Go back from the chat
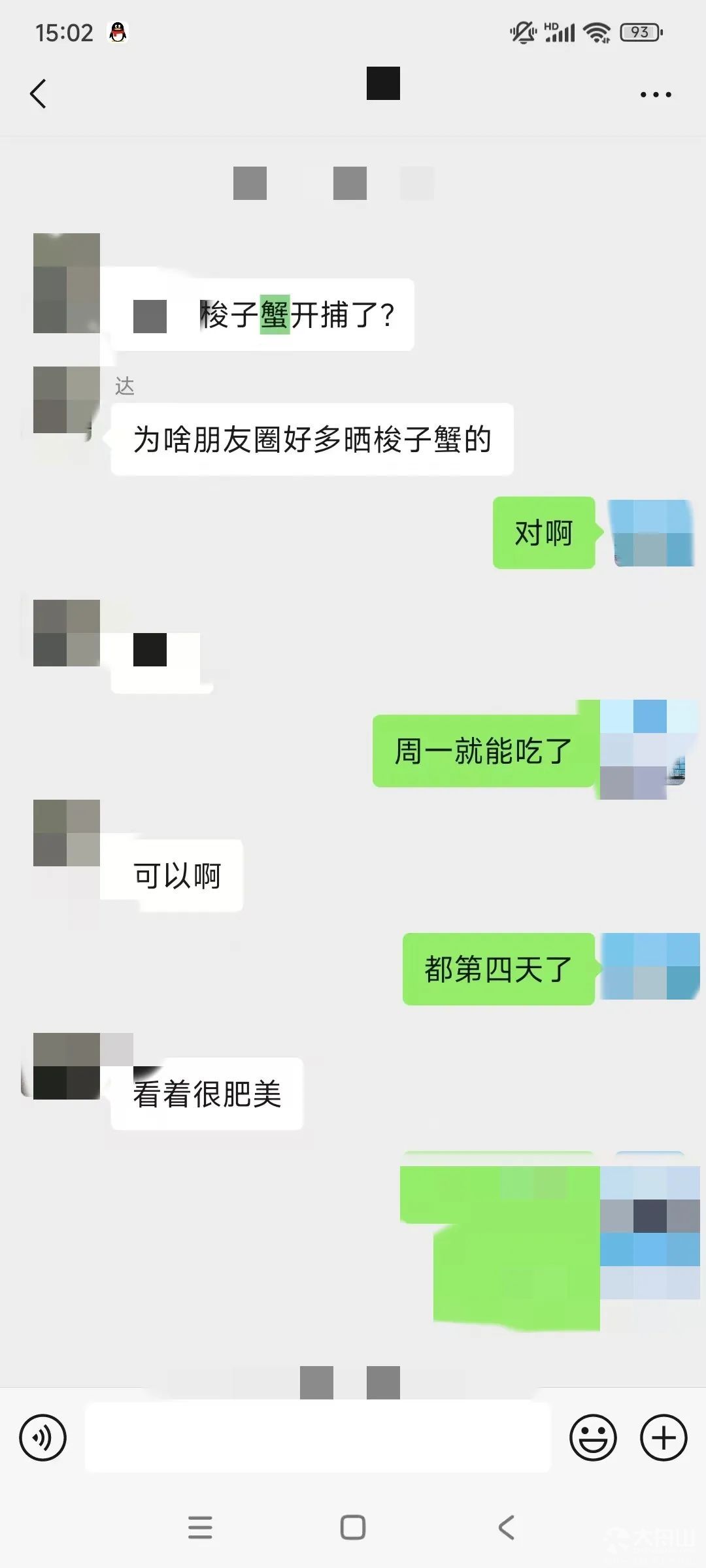This screenshot has height=1568, width=706. (x=39, y=93)
